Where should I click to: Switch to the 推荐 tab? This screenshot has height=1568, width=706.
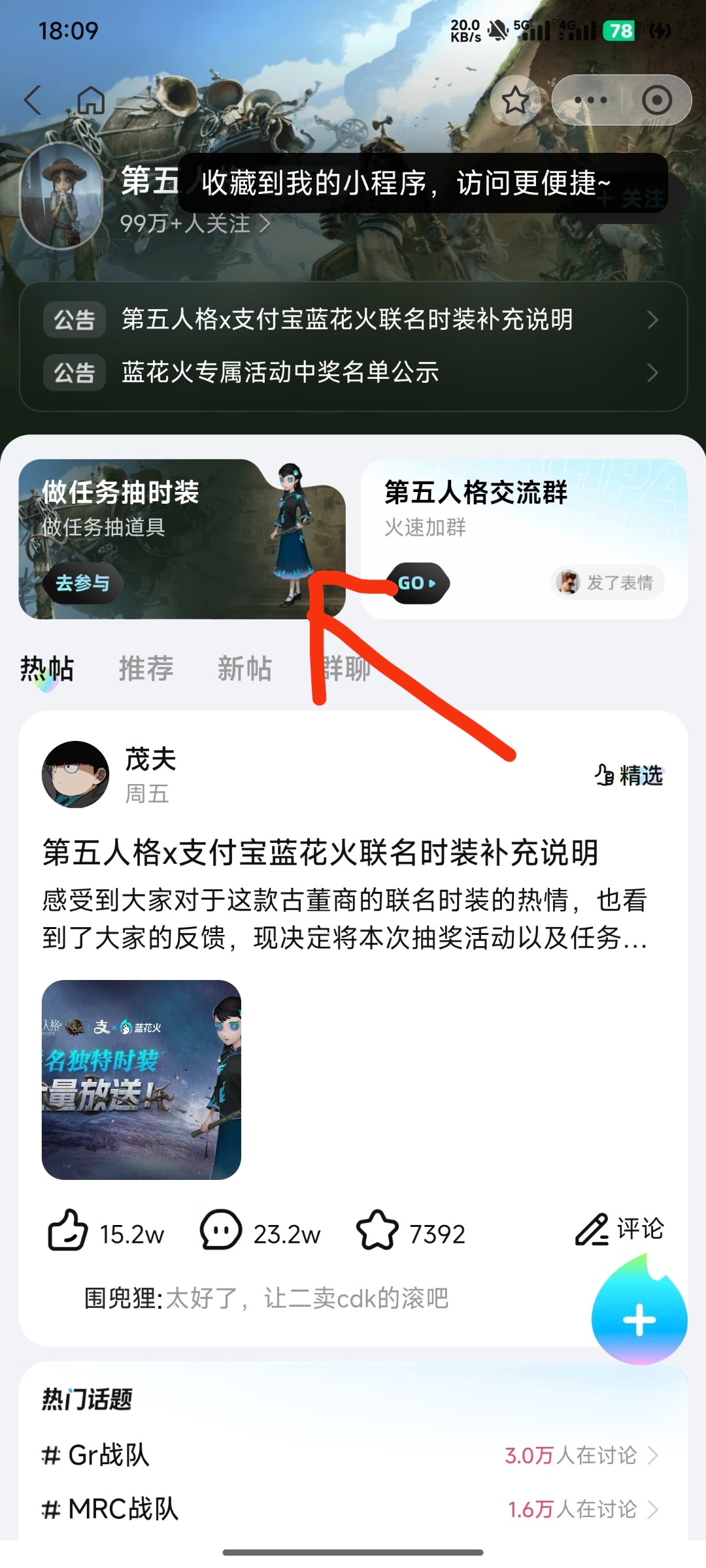[x=146, y=668]
